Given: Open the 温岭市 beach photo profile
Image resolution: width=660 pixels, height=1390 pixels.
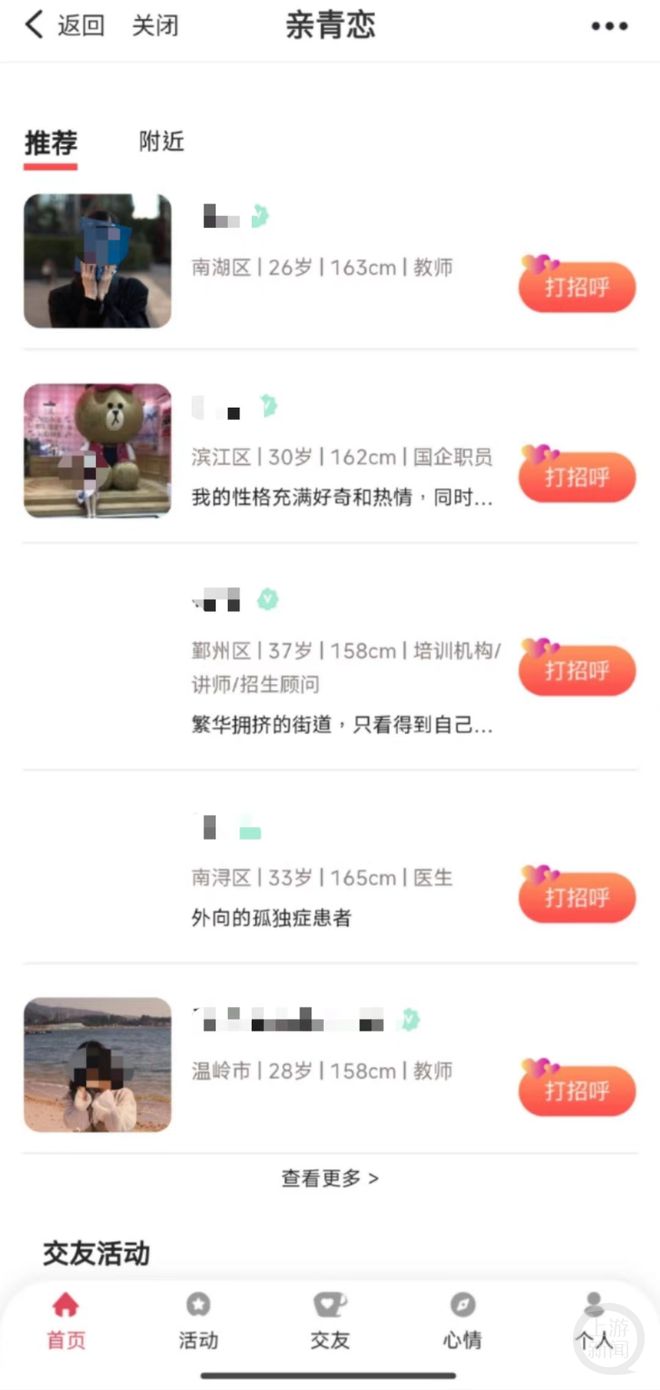Looking at the screenshot, I should (98, 1064).
